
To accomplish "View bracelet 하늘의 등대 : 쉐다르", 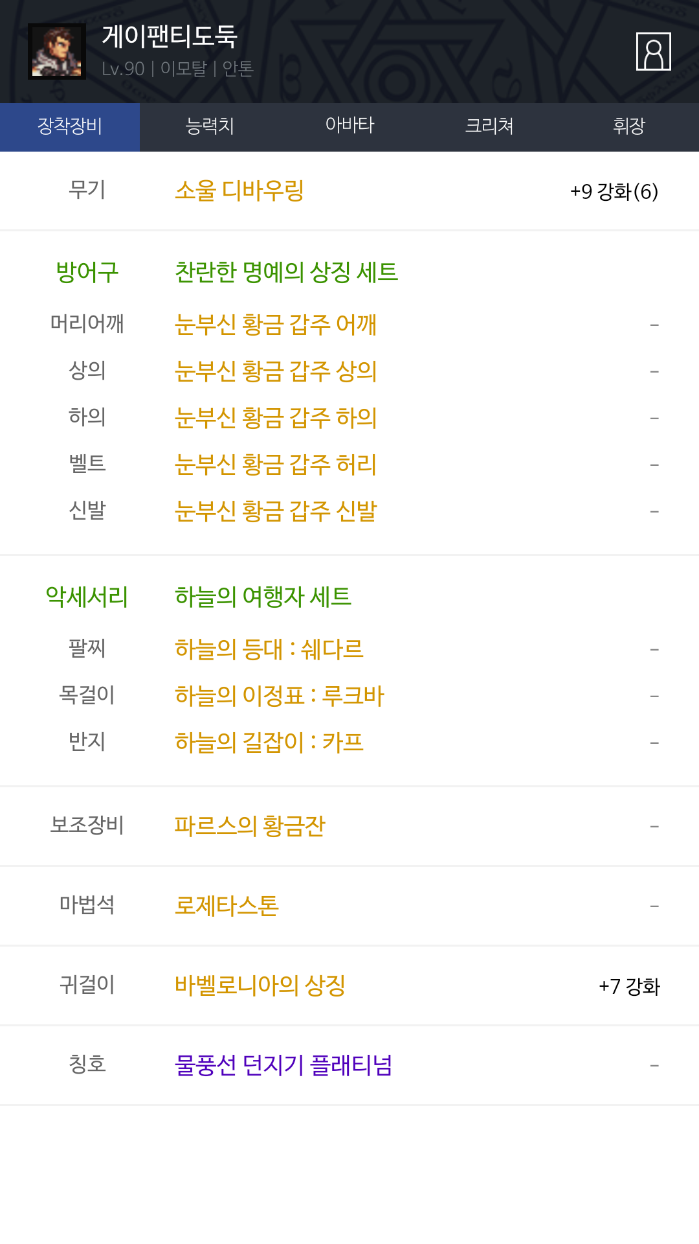I will click(x=268, y=649).
